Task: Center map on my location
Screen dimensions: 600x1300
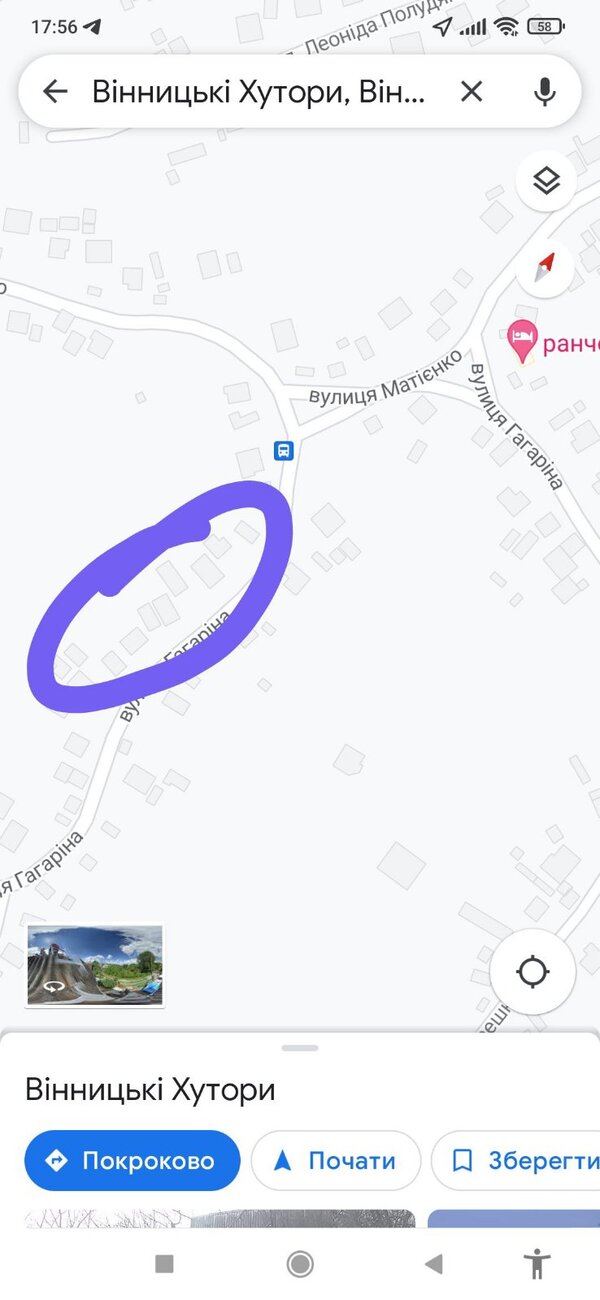Action: point(532,971)
